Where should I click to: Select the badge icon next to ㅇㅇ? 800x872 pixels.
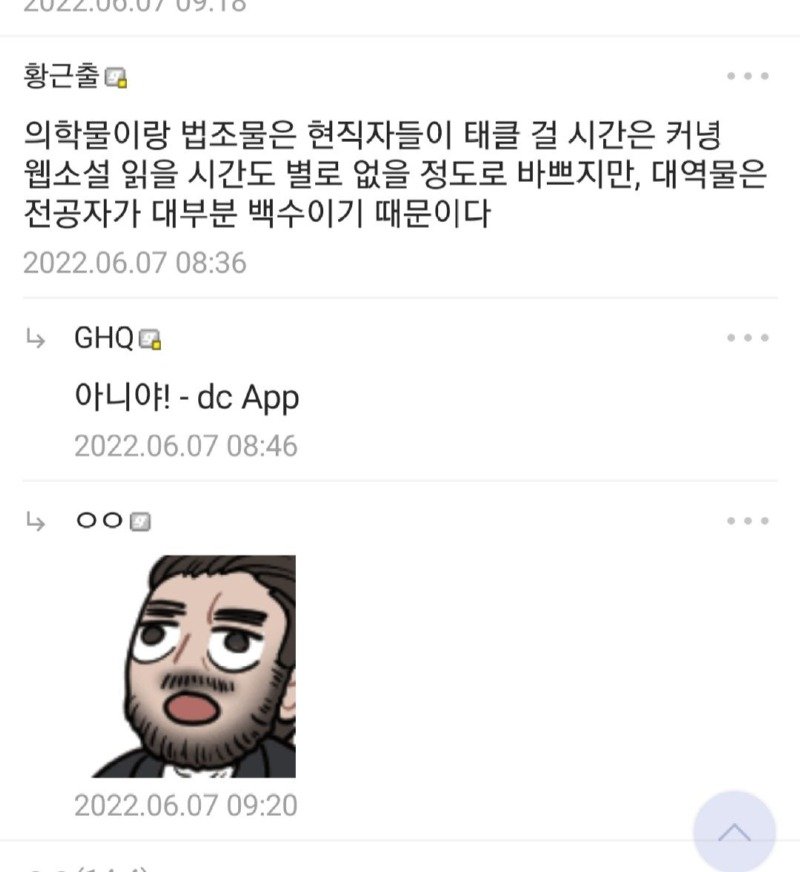140,520
